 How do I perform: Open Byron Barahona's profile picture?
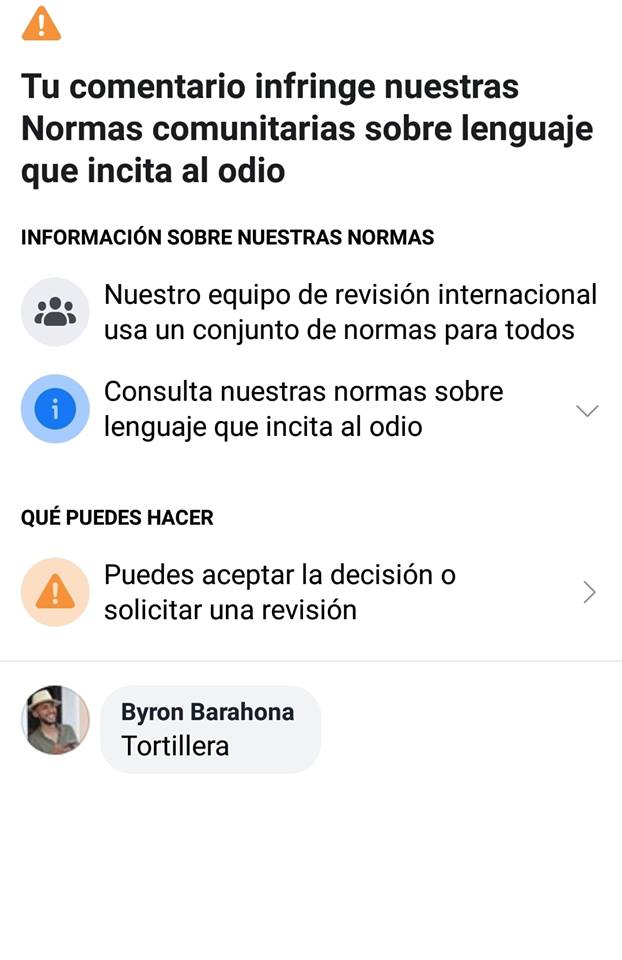click(55, 720)
